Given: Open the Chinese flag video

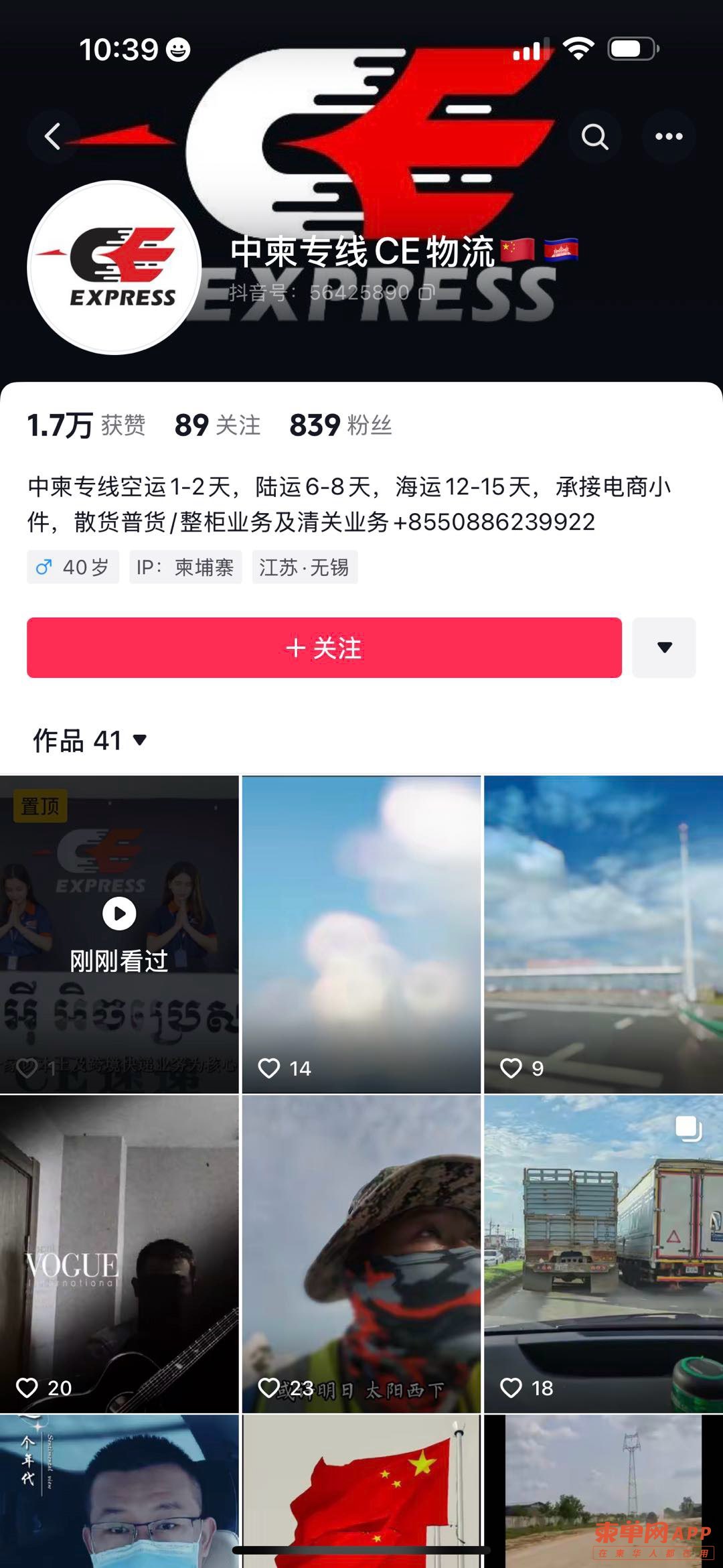Looking at the screenshot, I should 361,1494.
